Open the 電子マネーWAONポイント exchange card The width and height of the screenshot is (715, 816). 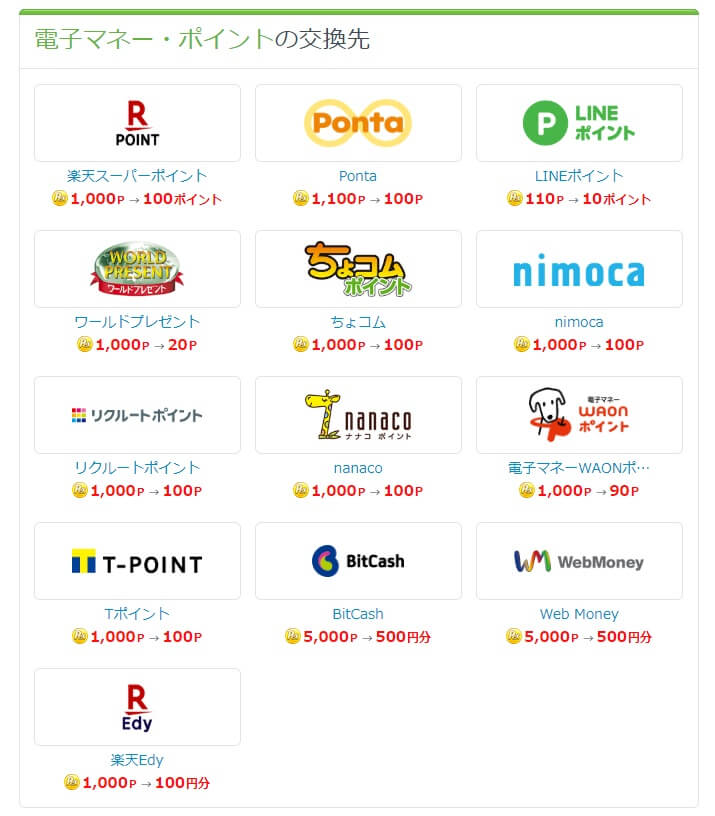(x=579, y=415)
